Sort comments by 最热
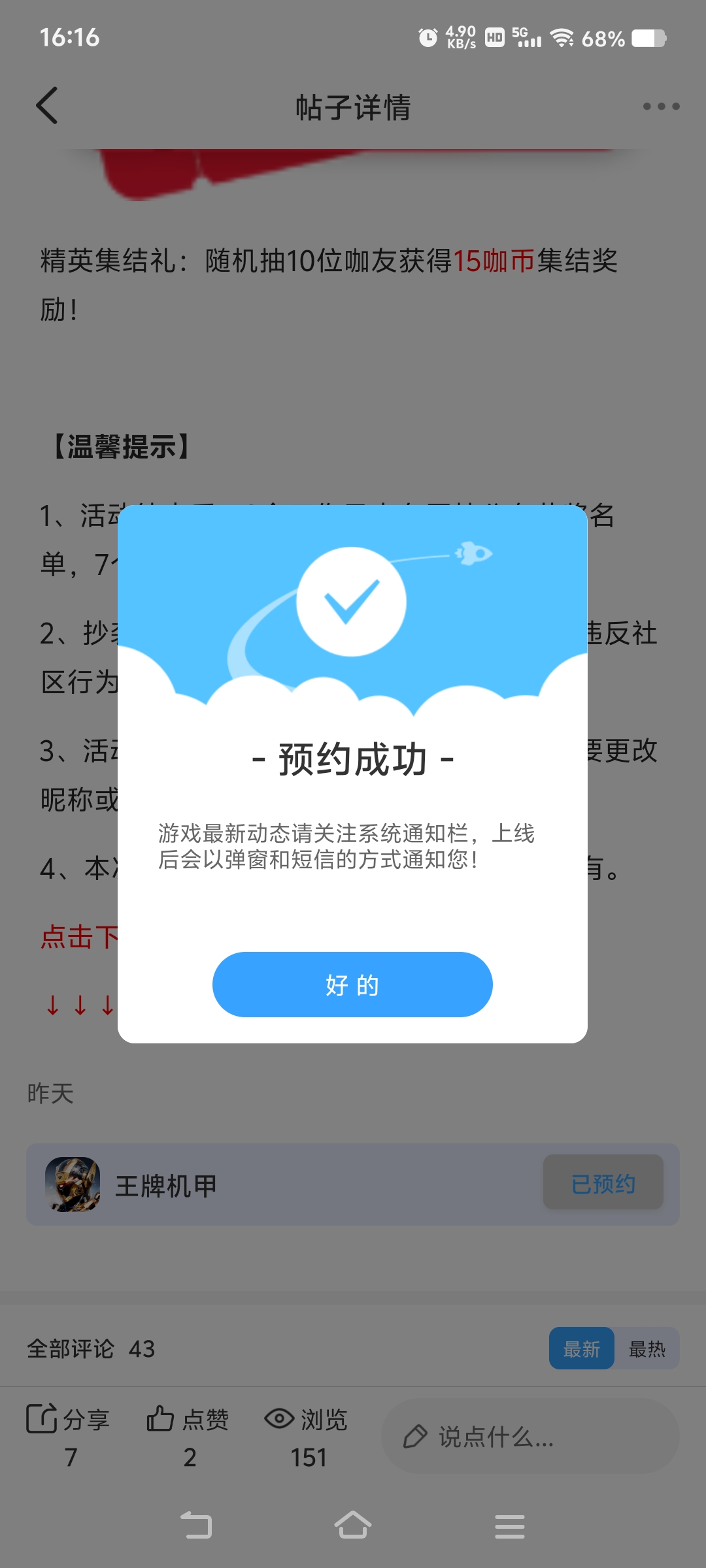This screenshot has width=706, height=1568. 647,1348
